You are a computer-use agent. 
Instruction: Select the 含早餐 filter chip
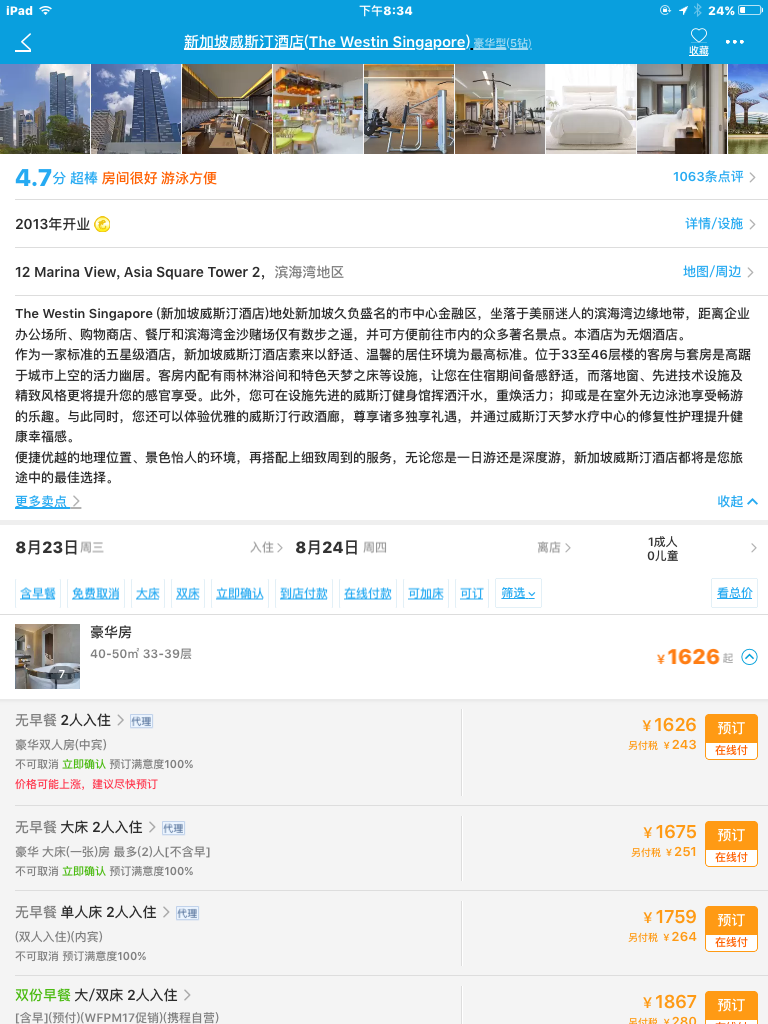pyautogui.click(x=38, y=593)
